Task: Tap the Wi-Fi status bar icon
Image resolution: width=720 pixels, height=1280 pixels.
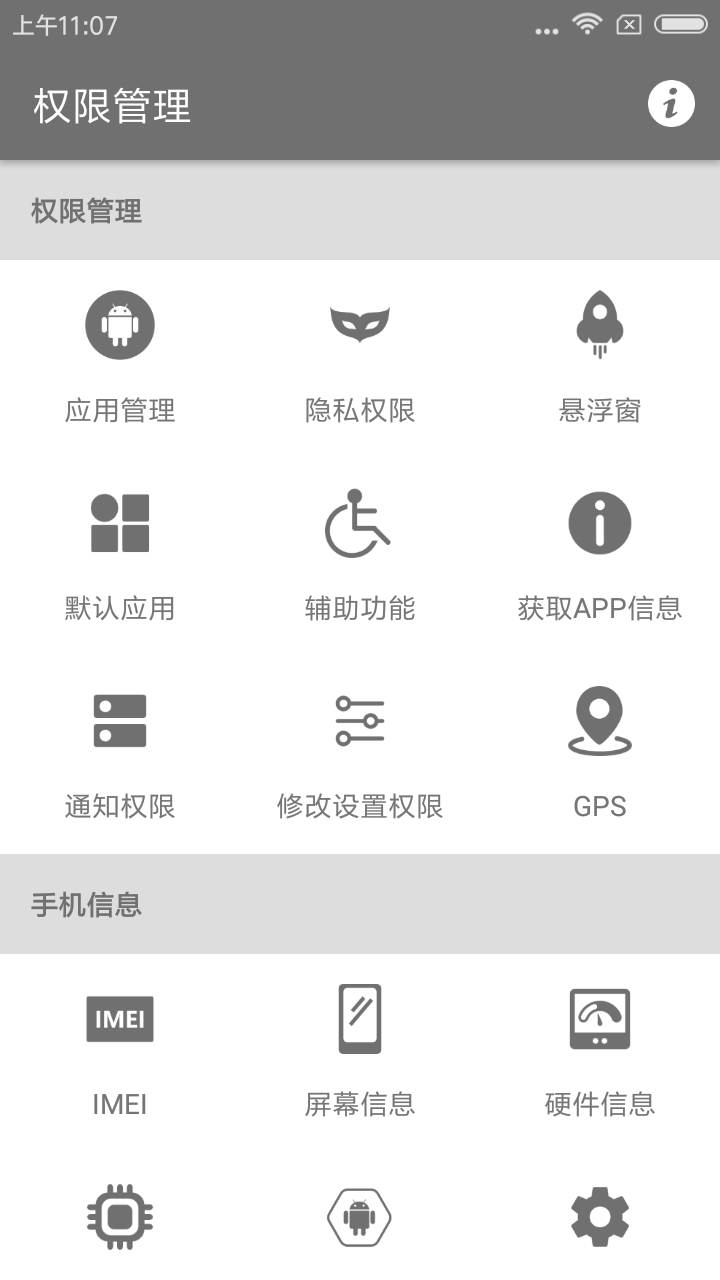Action: coord(586,24)
